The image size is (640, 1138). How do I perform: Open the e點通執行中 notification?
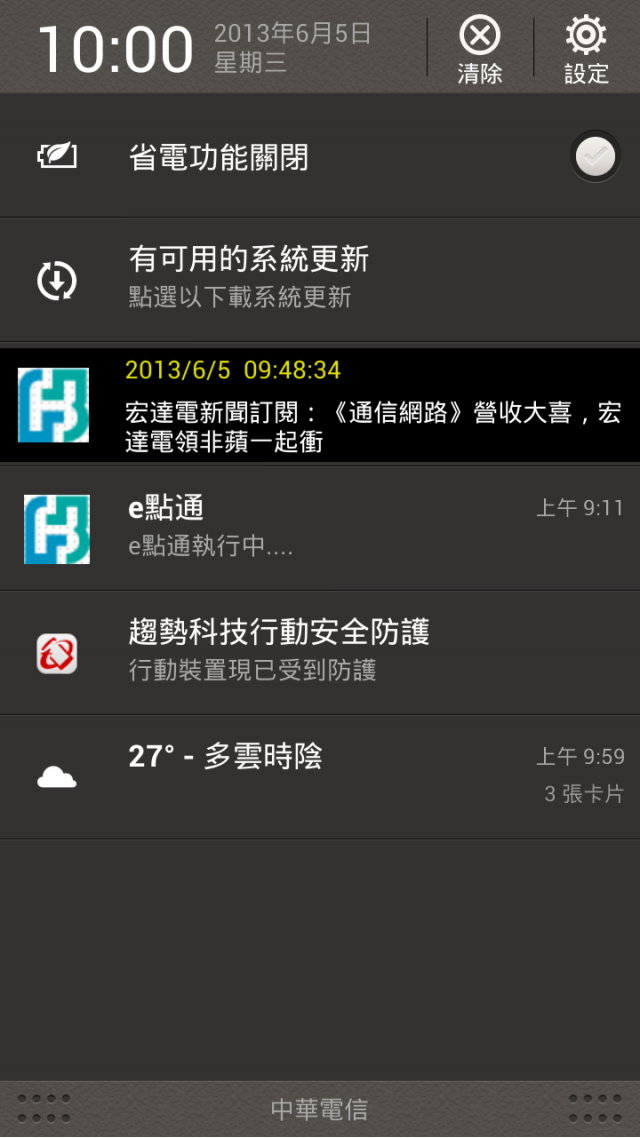point(320,529)
